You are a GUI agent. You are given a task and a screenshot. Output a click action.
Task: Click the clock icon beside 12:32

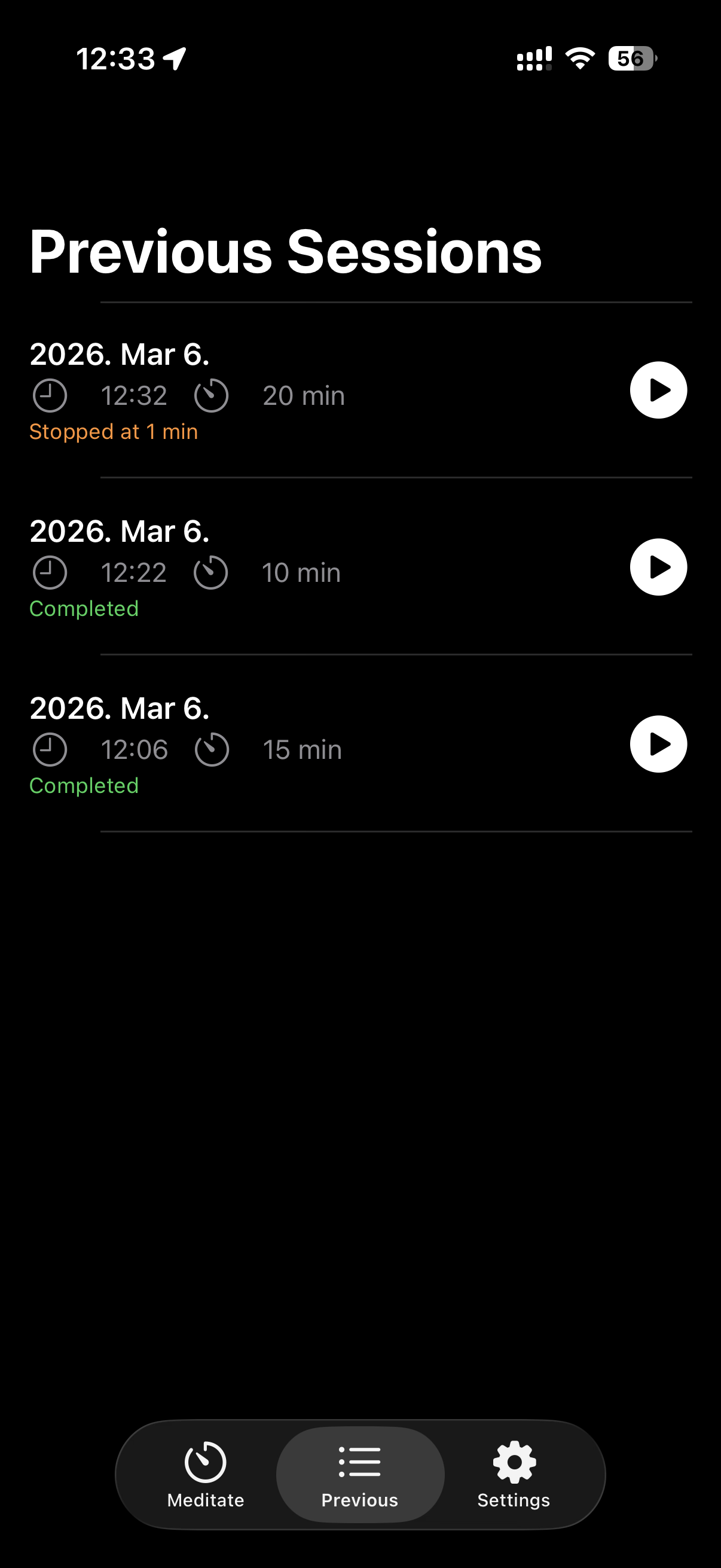(x=50, y=395)
